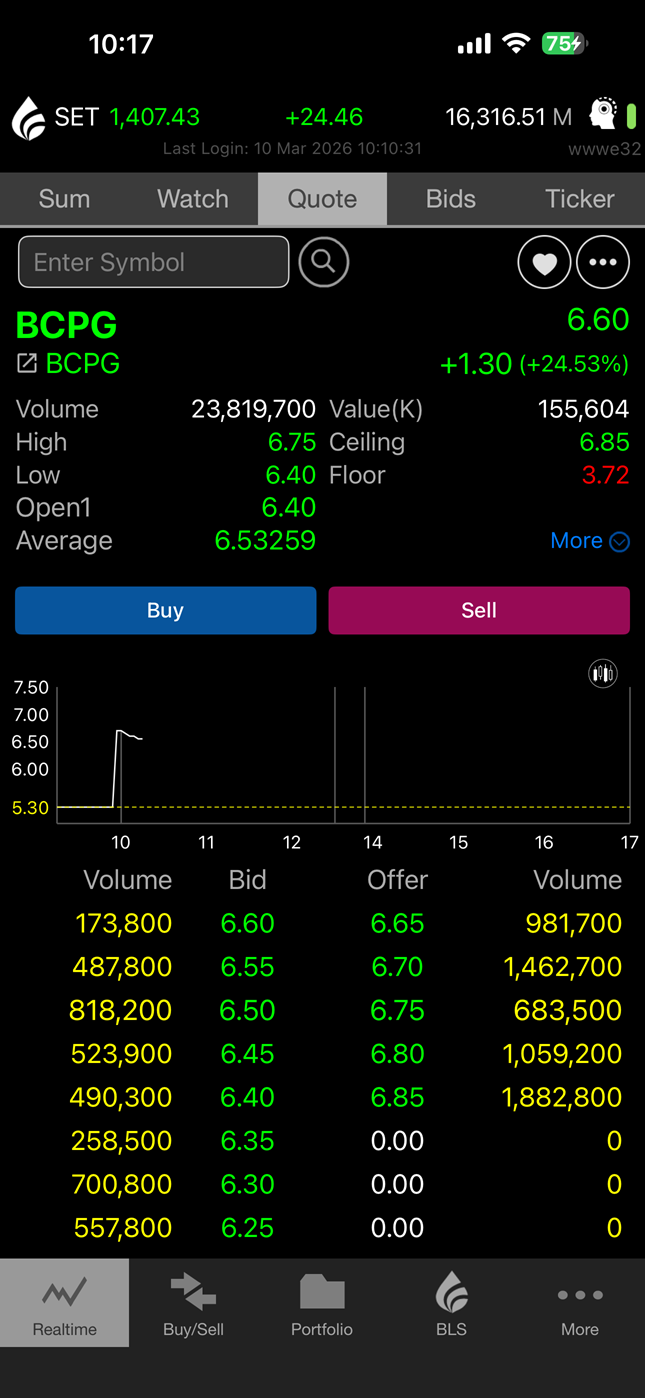Open the Bids tab

point(451,199)
